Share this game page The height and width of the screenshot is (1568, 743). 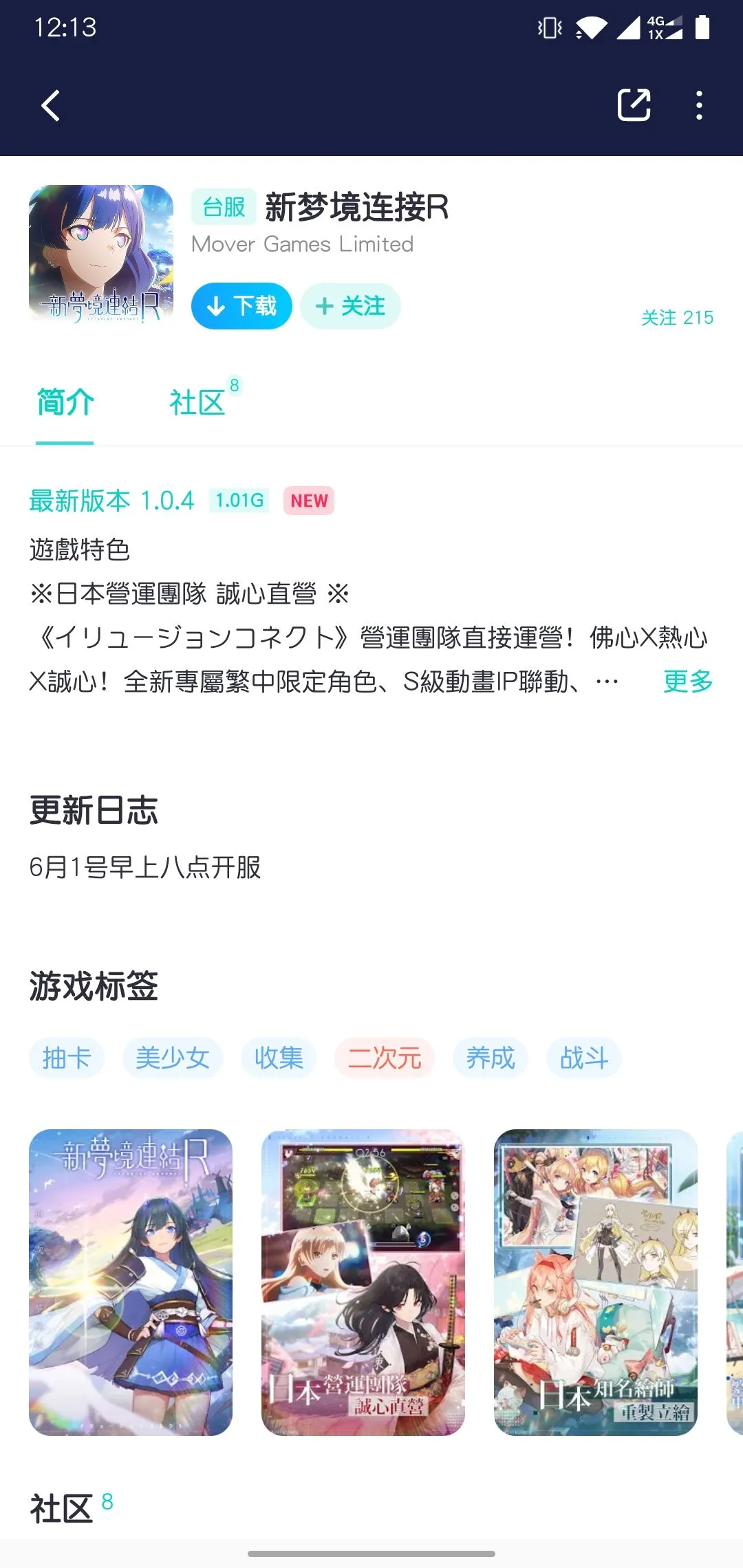634,105
